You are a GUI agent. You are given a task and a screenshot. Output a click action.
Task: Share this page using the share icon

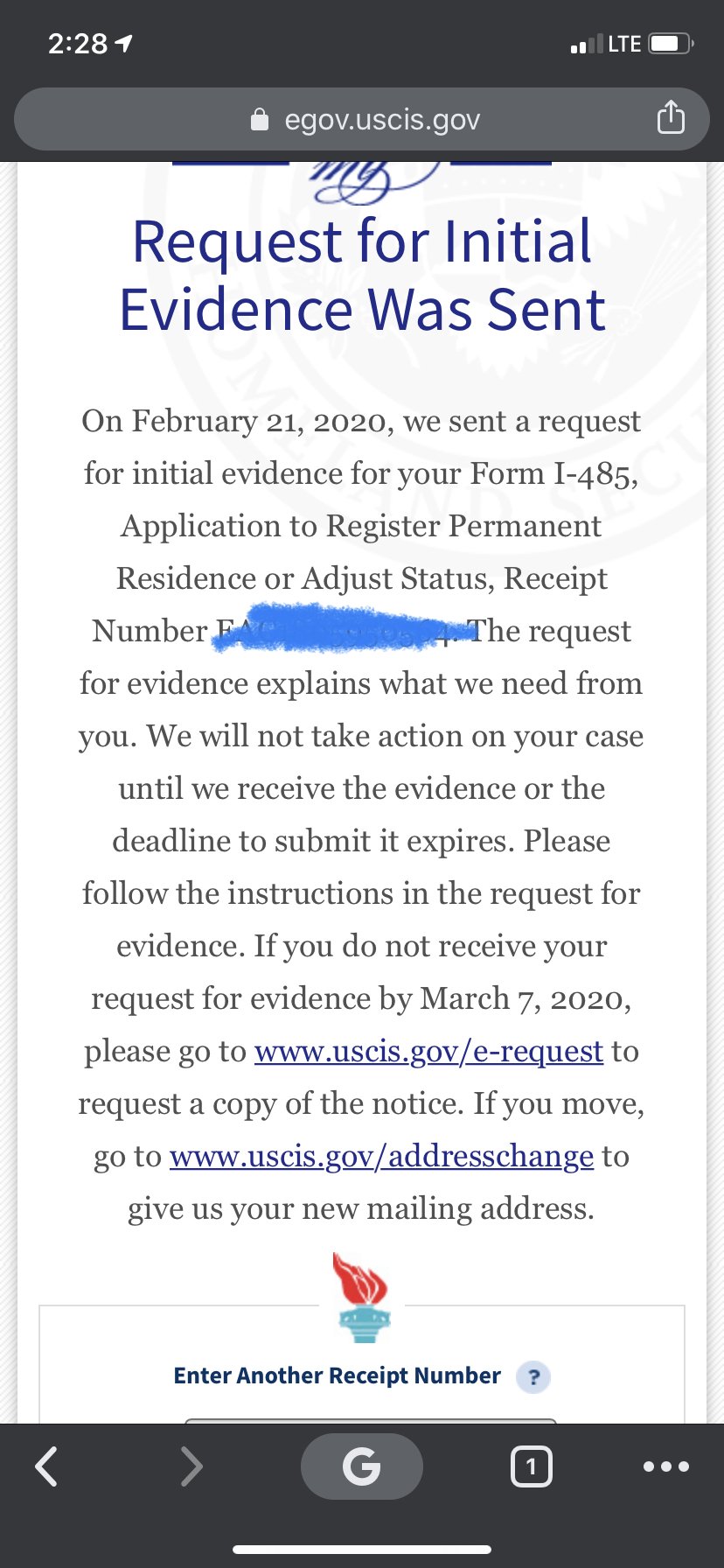click(671, 117)
